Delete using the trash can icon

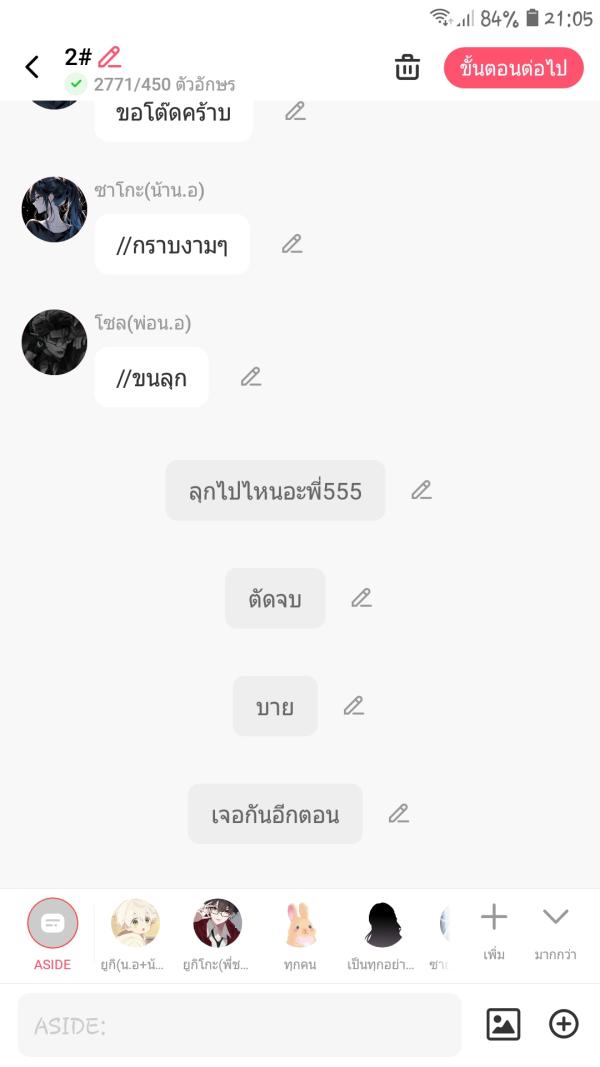pyautogui.click(x=407, y=68)
